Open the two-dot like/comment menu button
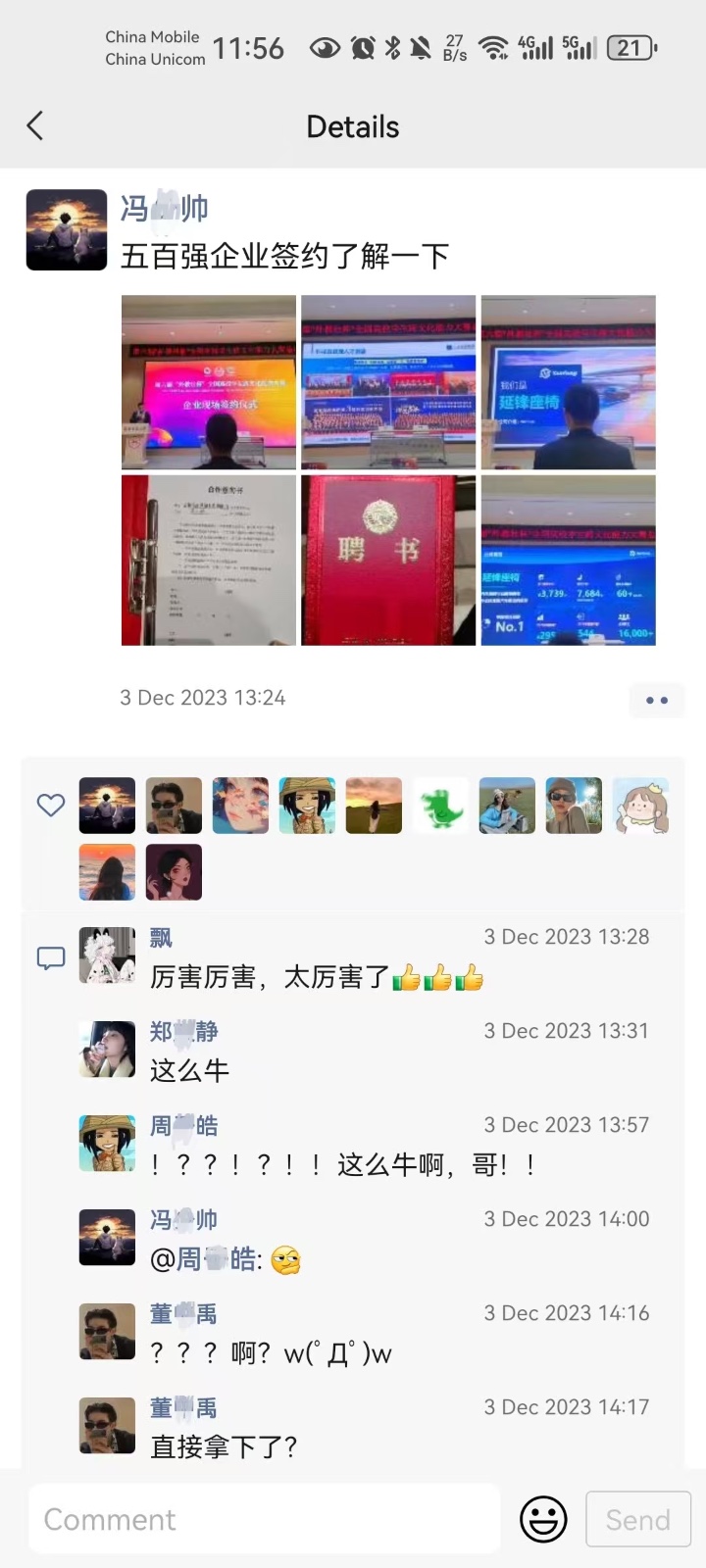This screenshot has width=706, height=1568. point(657,700)
